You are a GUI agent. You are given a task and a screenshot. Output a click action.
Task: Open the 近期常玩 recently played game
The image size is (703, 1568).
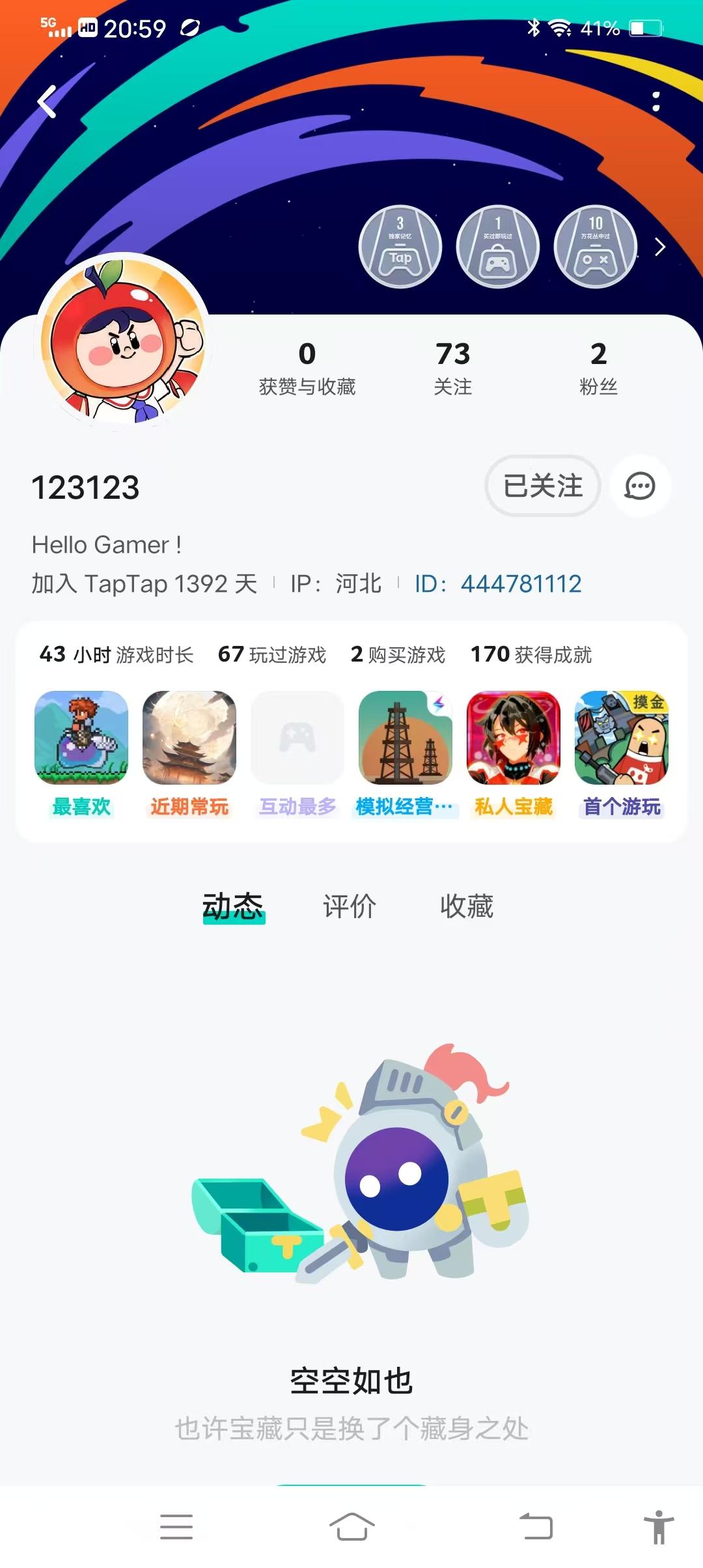[189, 738]
